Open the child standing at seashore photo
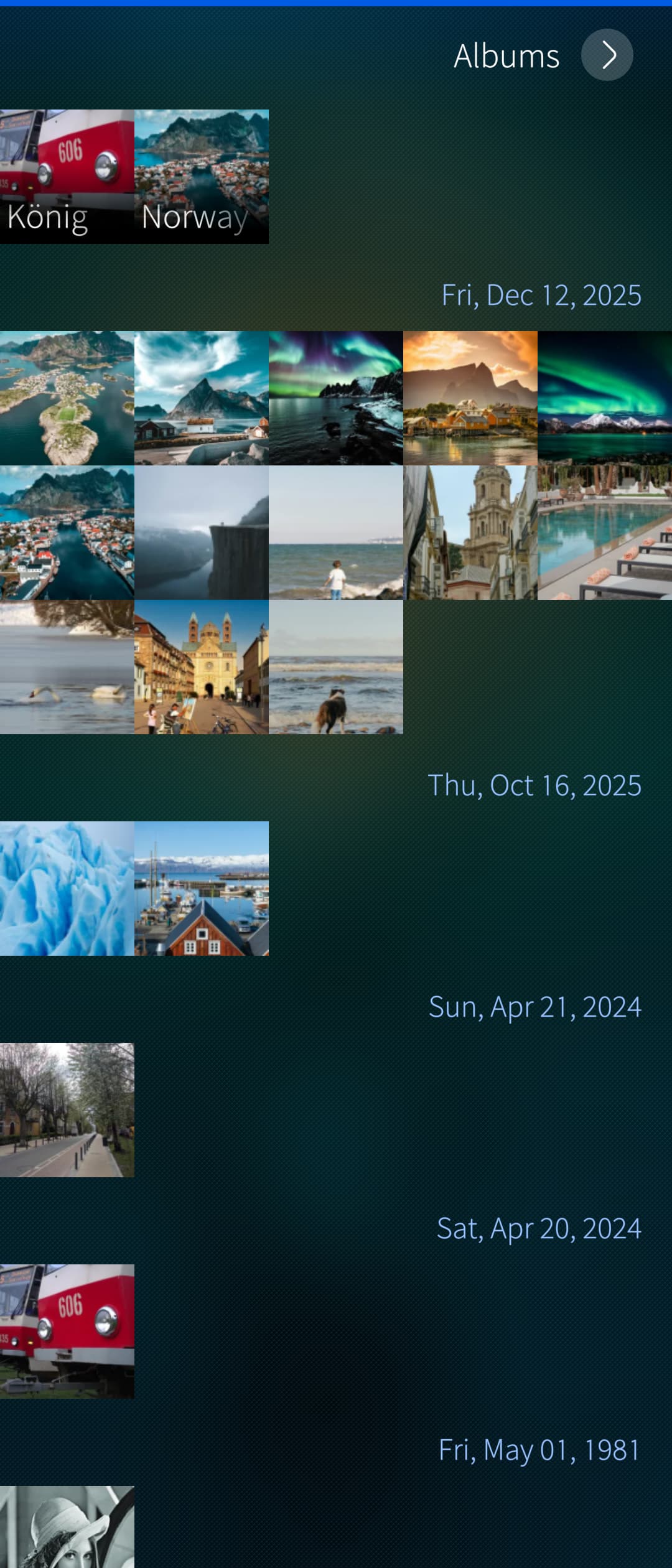This screenshot has height=1568, width=672. (335, 532)
